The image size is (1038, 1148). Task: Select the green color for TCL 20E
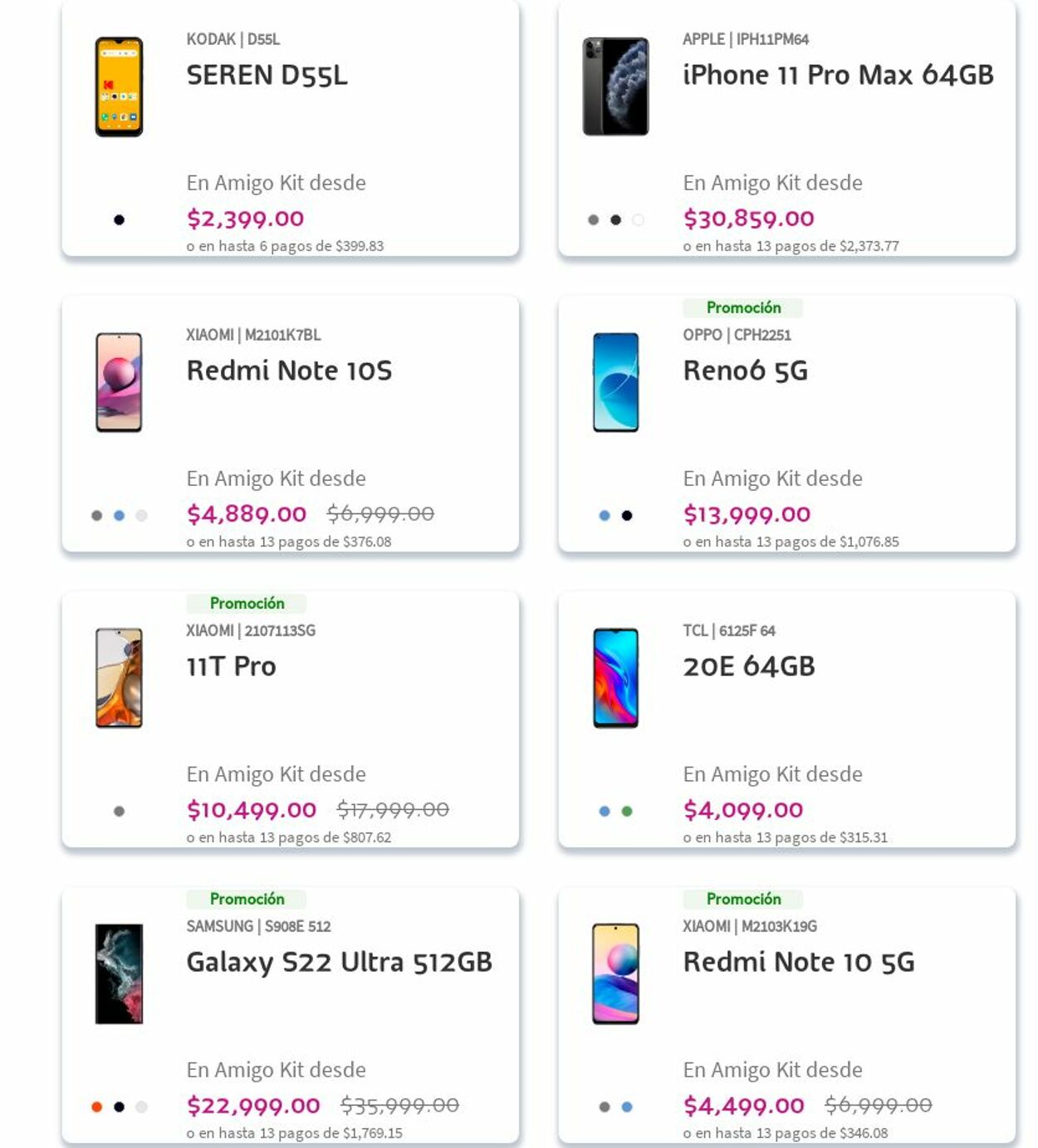[x=627, y=812]
